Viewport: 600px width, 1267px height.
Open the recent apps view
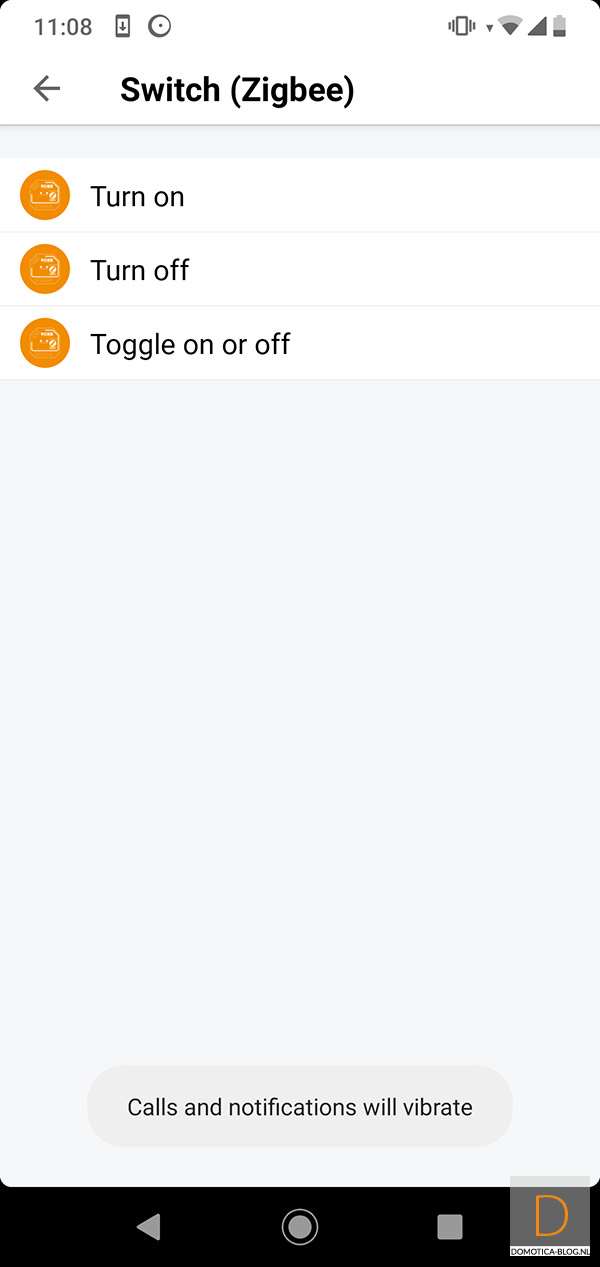[450, 1226]
